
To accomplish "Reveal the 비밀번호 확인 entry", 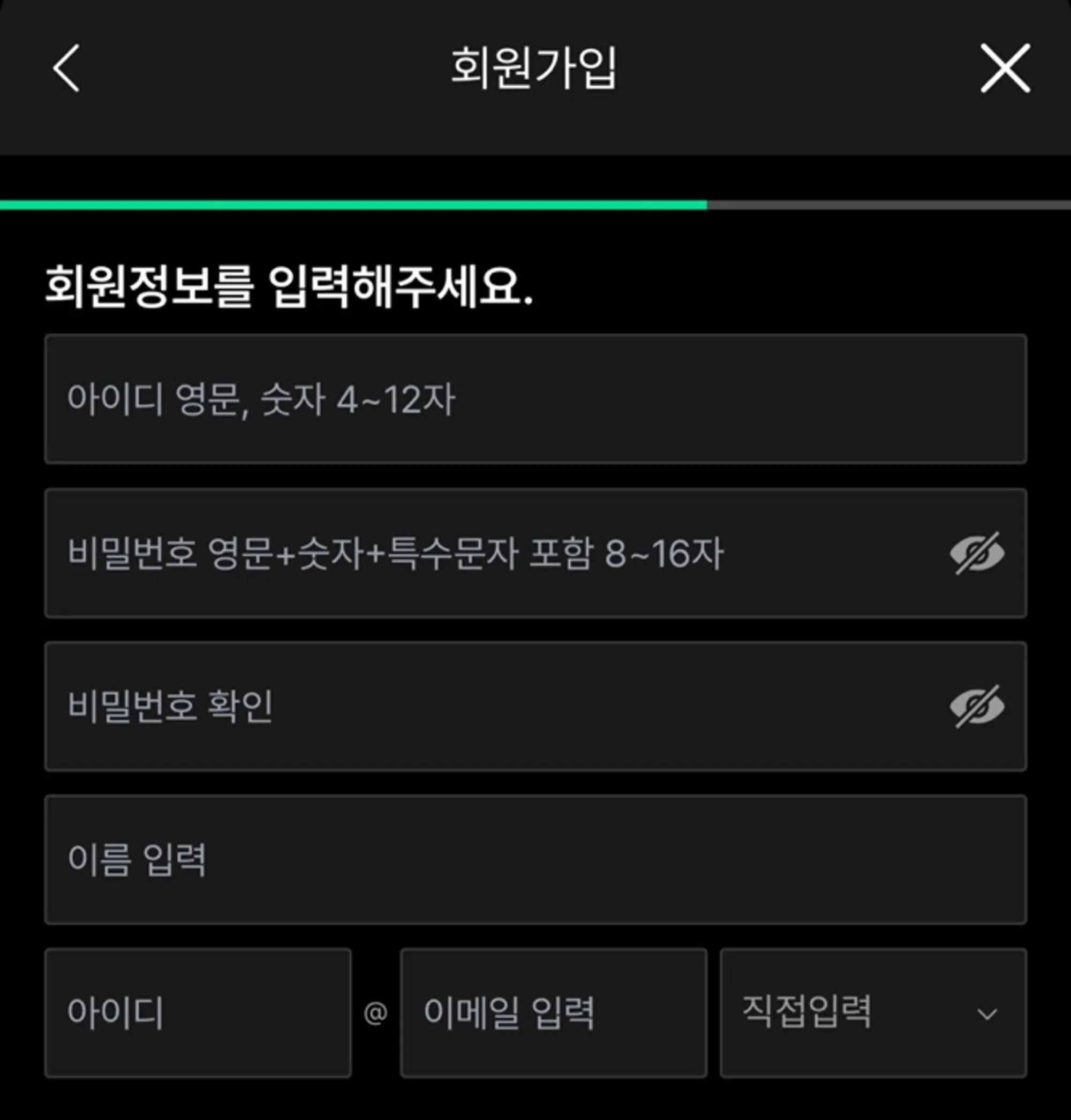I will [977, 706].
